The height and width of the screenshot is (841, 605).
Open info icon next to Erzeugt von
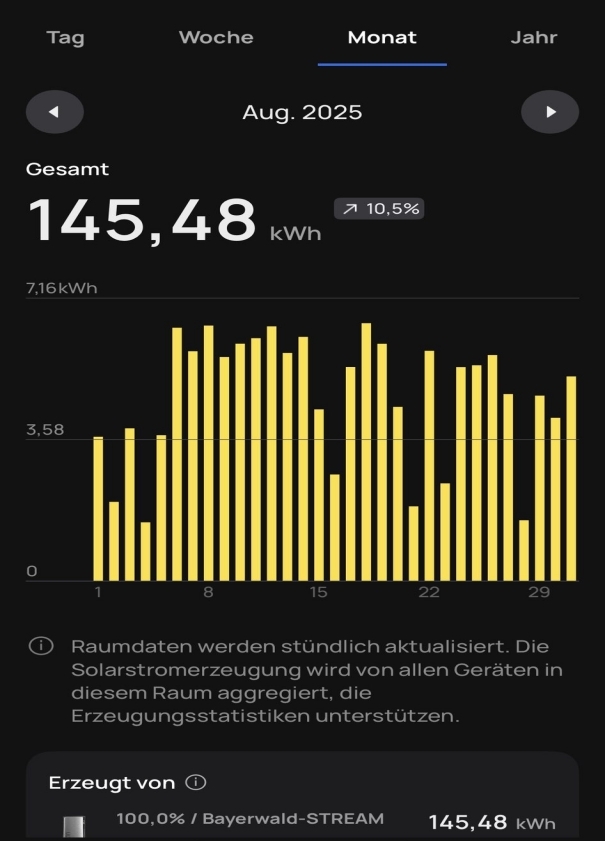click(x=196, y=783)
